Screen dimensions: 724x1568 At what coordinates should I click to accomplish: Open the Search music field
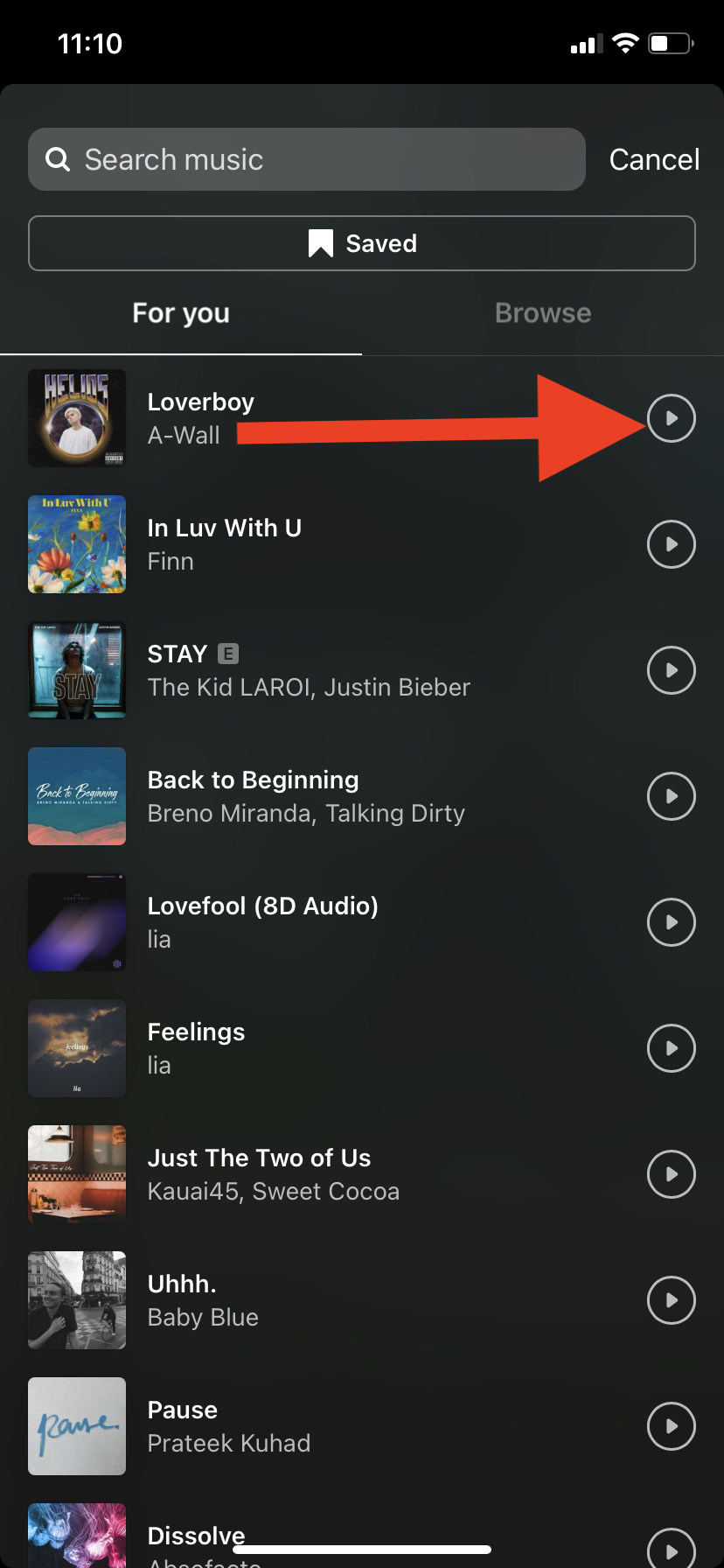(306, 159)
